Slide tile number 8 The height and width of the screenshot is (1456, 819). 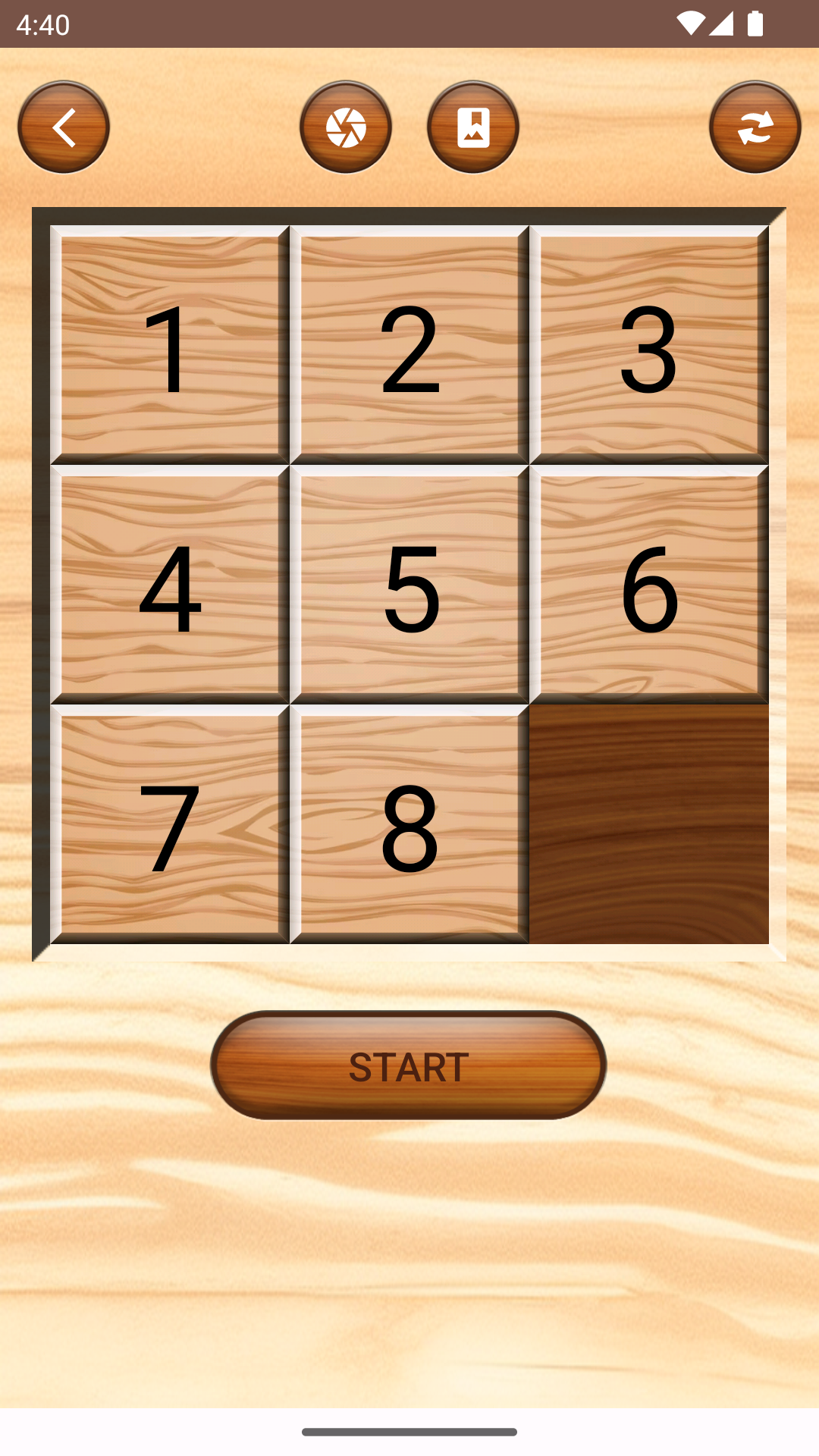tap(409, 824)
